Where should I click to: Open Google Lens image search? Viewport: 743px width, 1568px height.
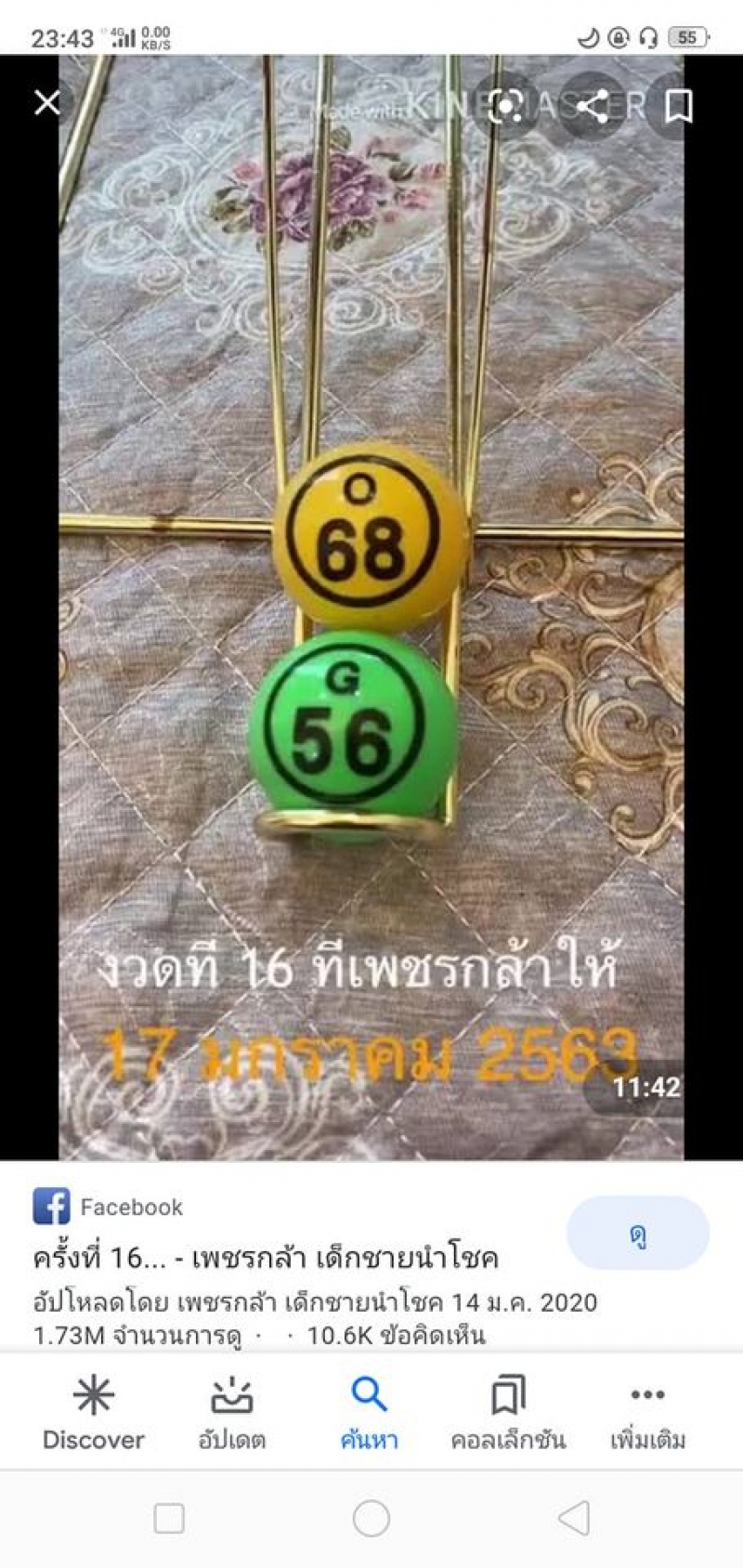(x=507, y=106)
